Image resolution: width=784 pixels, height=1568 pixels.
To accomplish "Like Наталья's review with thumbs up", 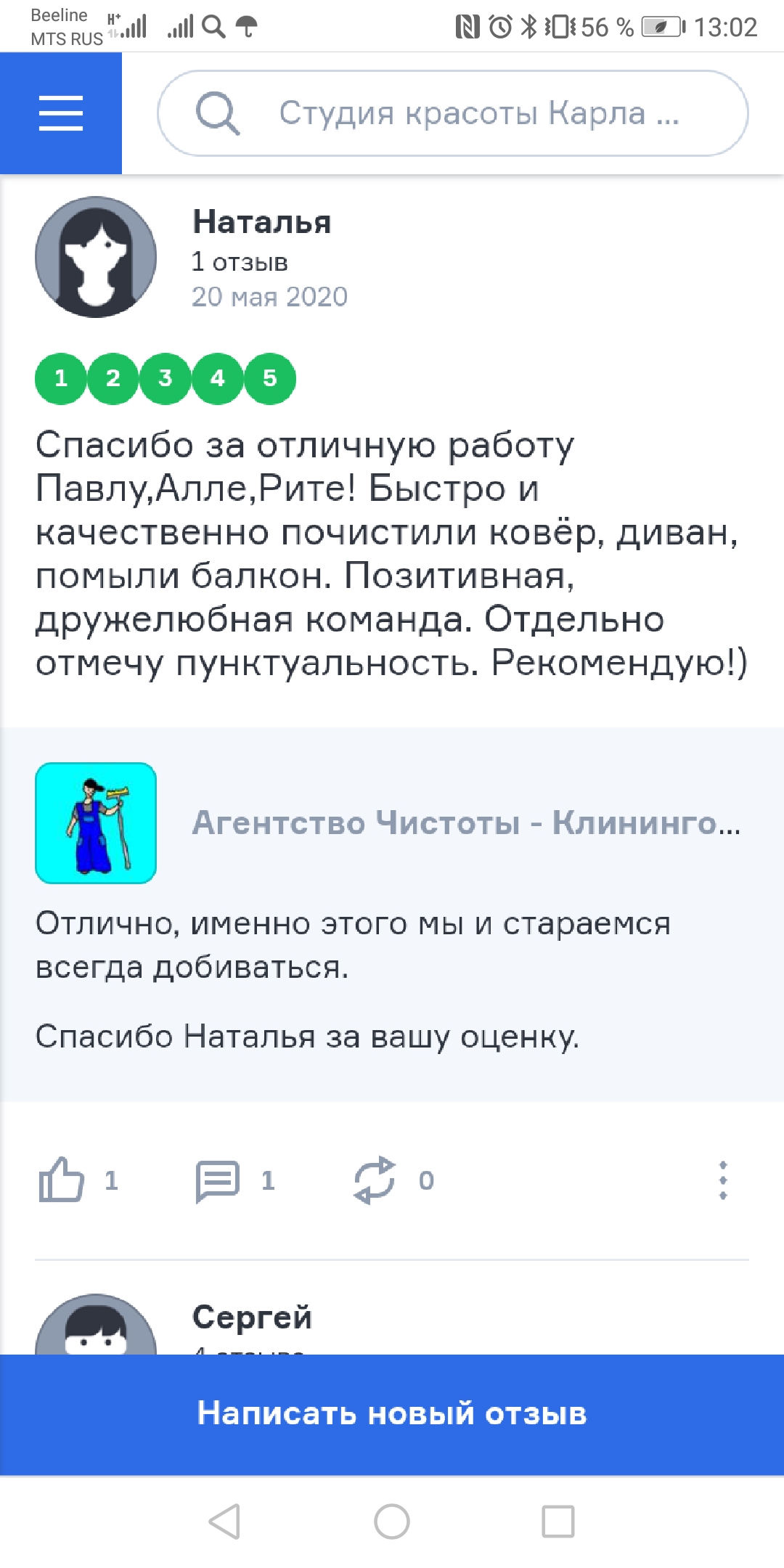I will 62,1180.
